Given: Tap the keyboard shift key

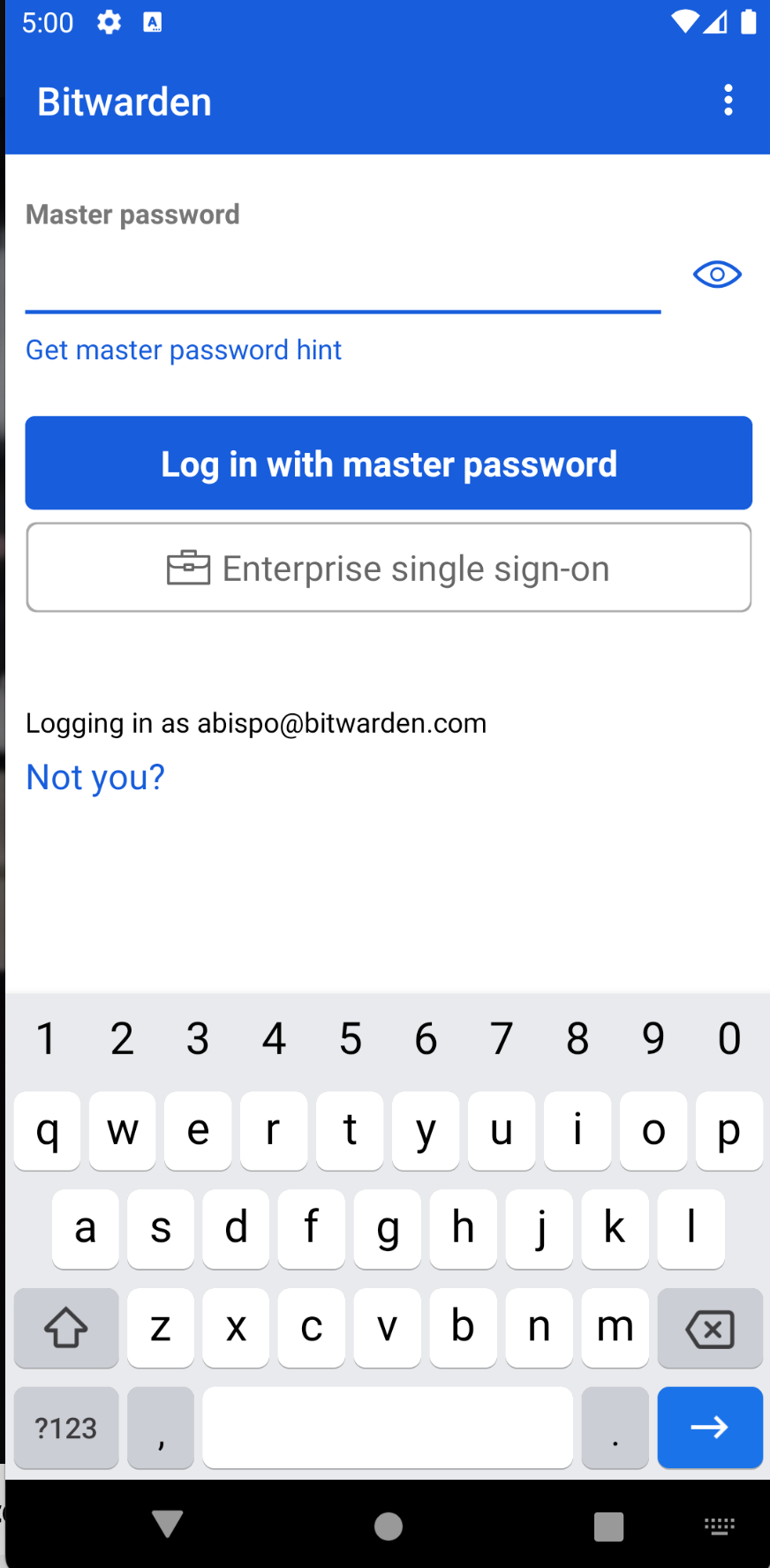Looking at the screenshot, I should pos(66,1328).
